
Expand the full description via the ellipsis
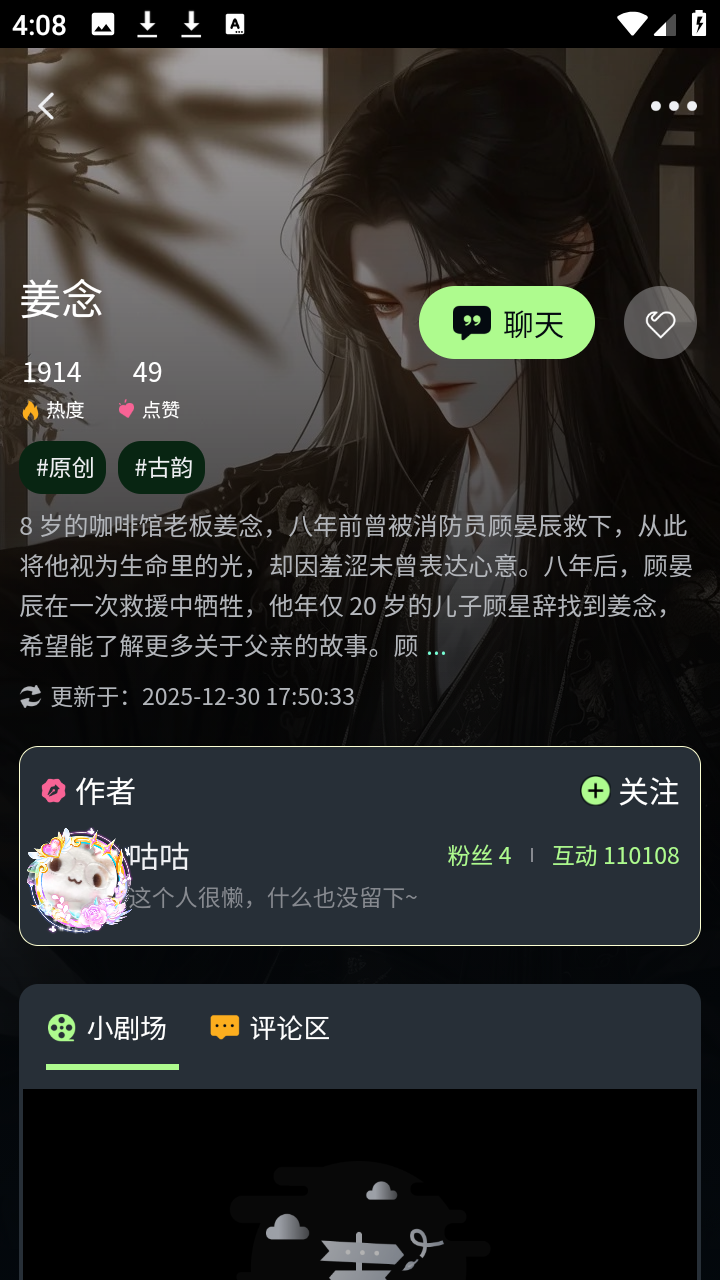[436, 650]
